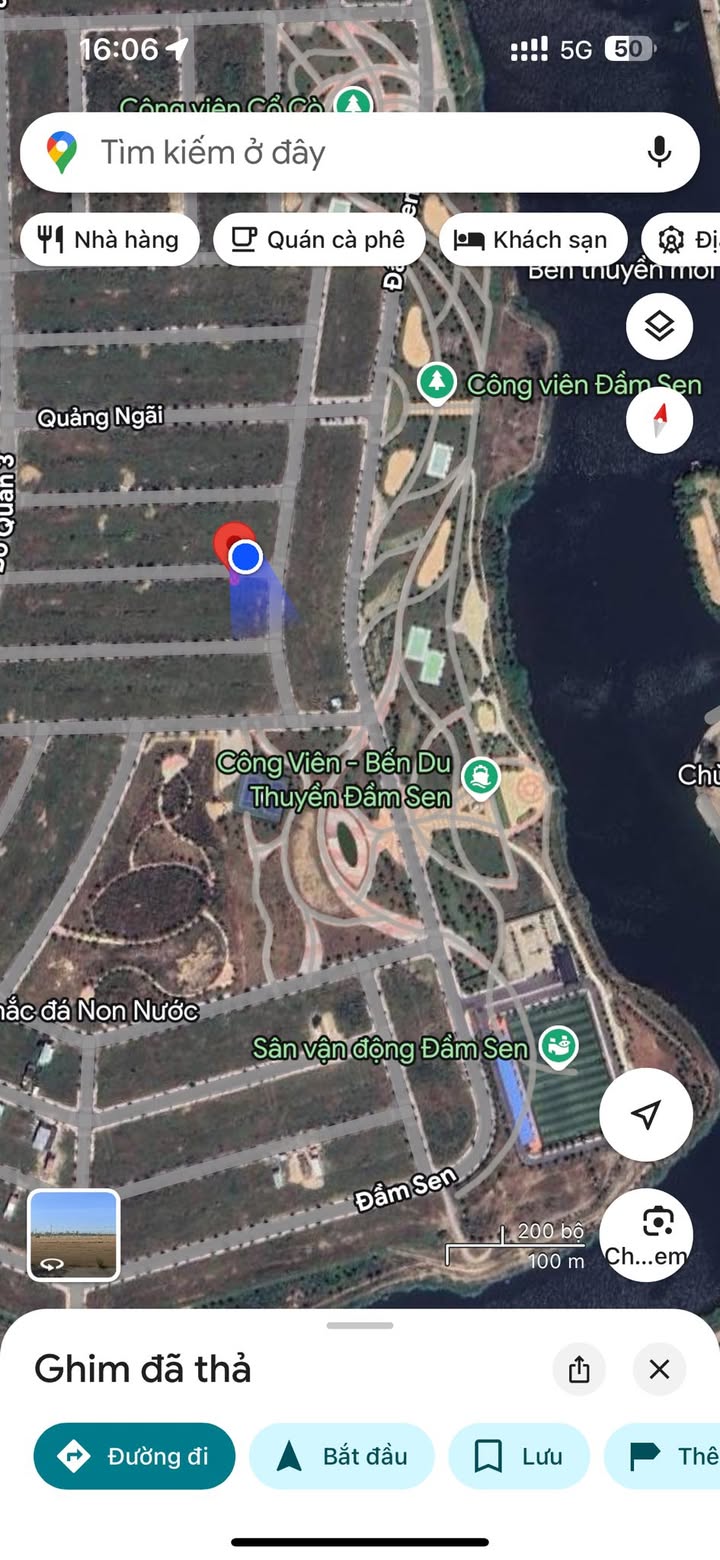This screenshot has height=1560, width=720.
Task: Begin navigation with "Bắt đầu"
Action: tap(342, 1456)
